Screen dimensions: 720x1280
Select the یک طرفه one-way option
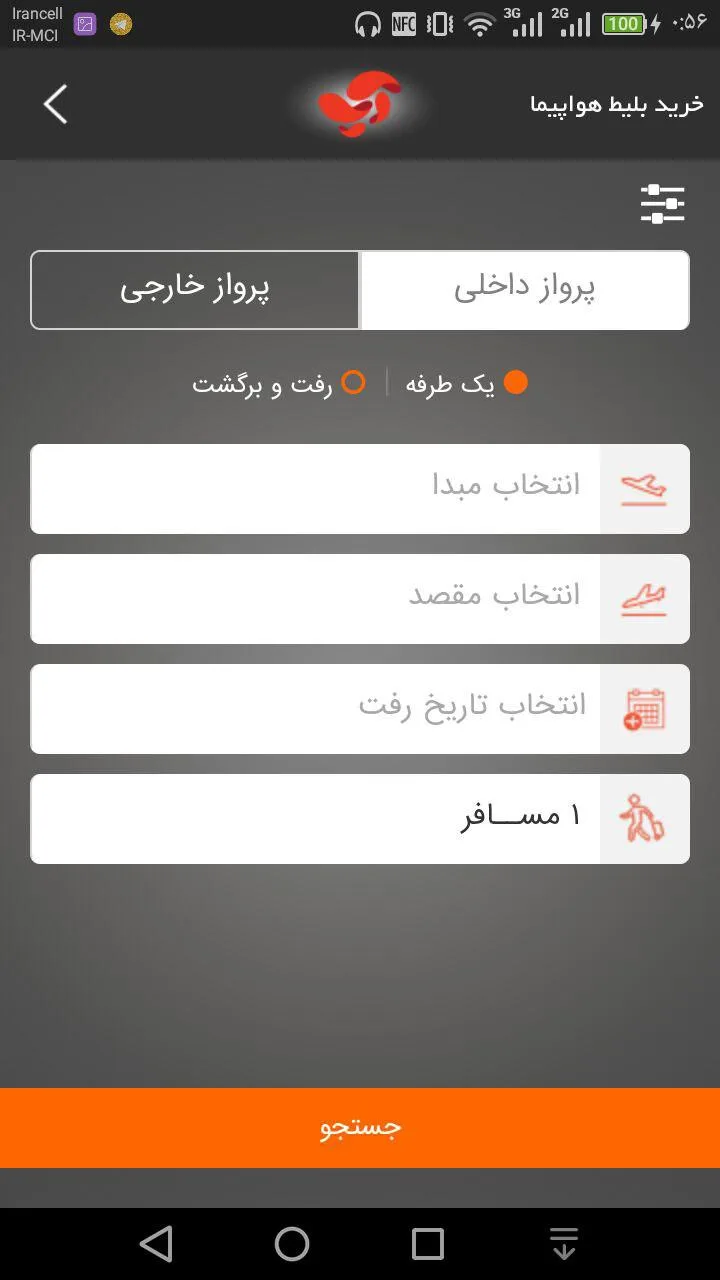tap(466, 383)
